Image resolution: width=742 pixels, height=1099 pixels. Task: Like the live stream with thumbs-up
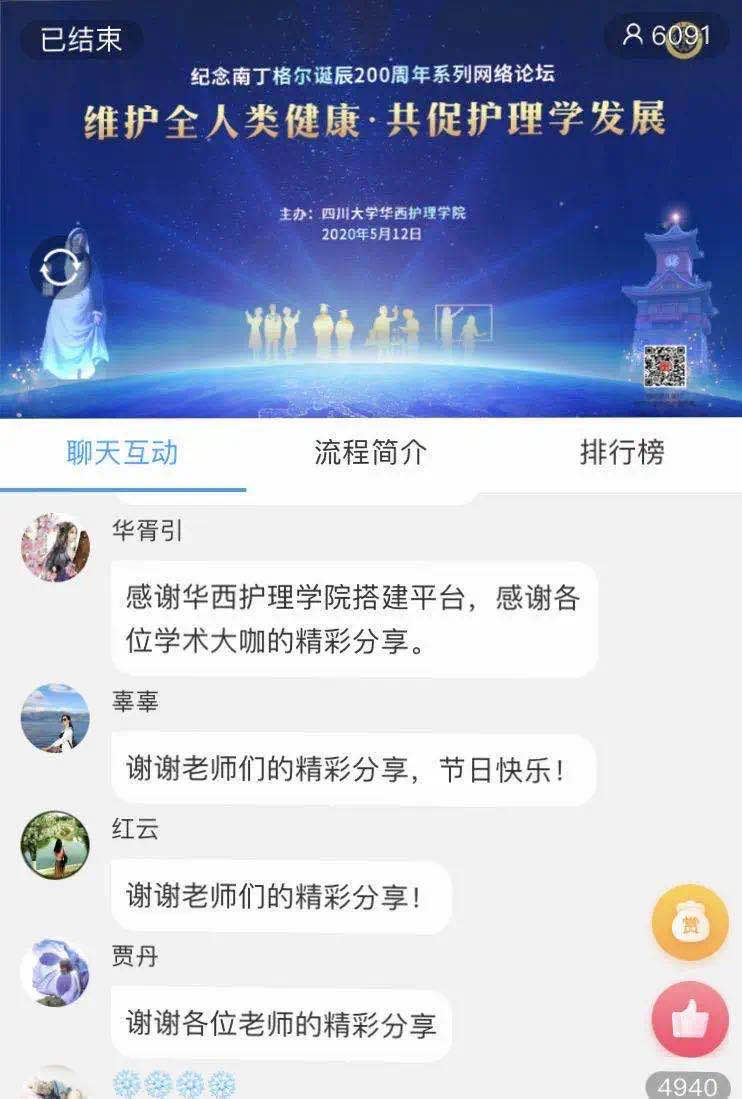(690, 1019)
